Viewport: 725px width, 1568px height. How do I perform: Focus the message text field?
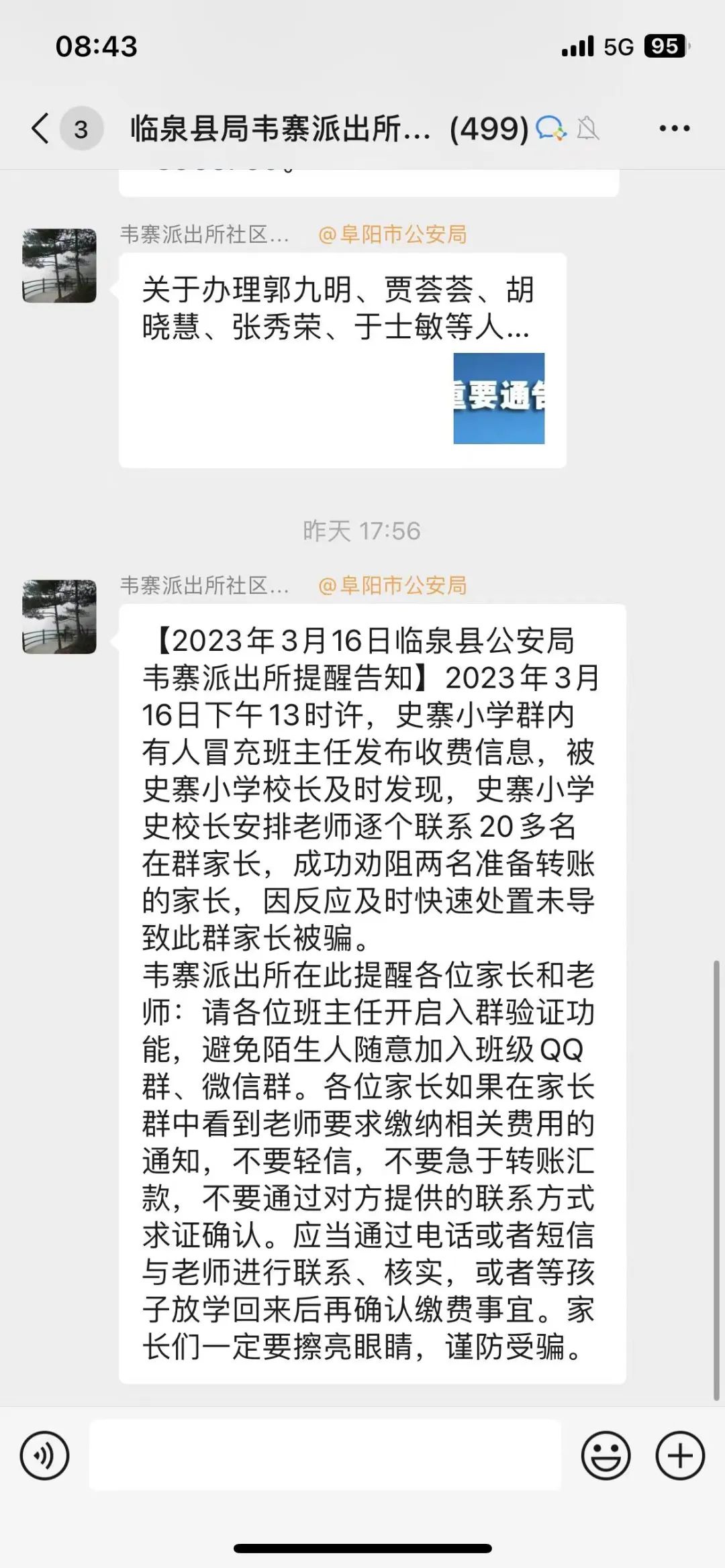[x=325, y=1455]
